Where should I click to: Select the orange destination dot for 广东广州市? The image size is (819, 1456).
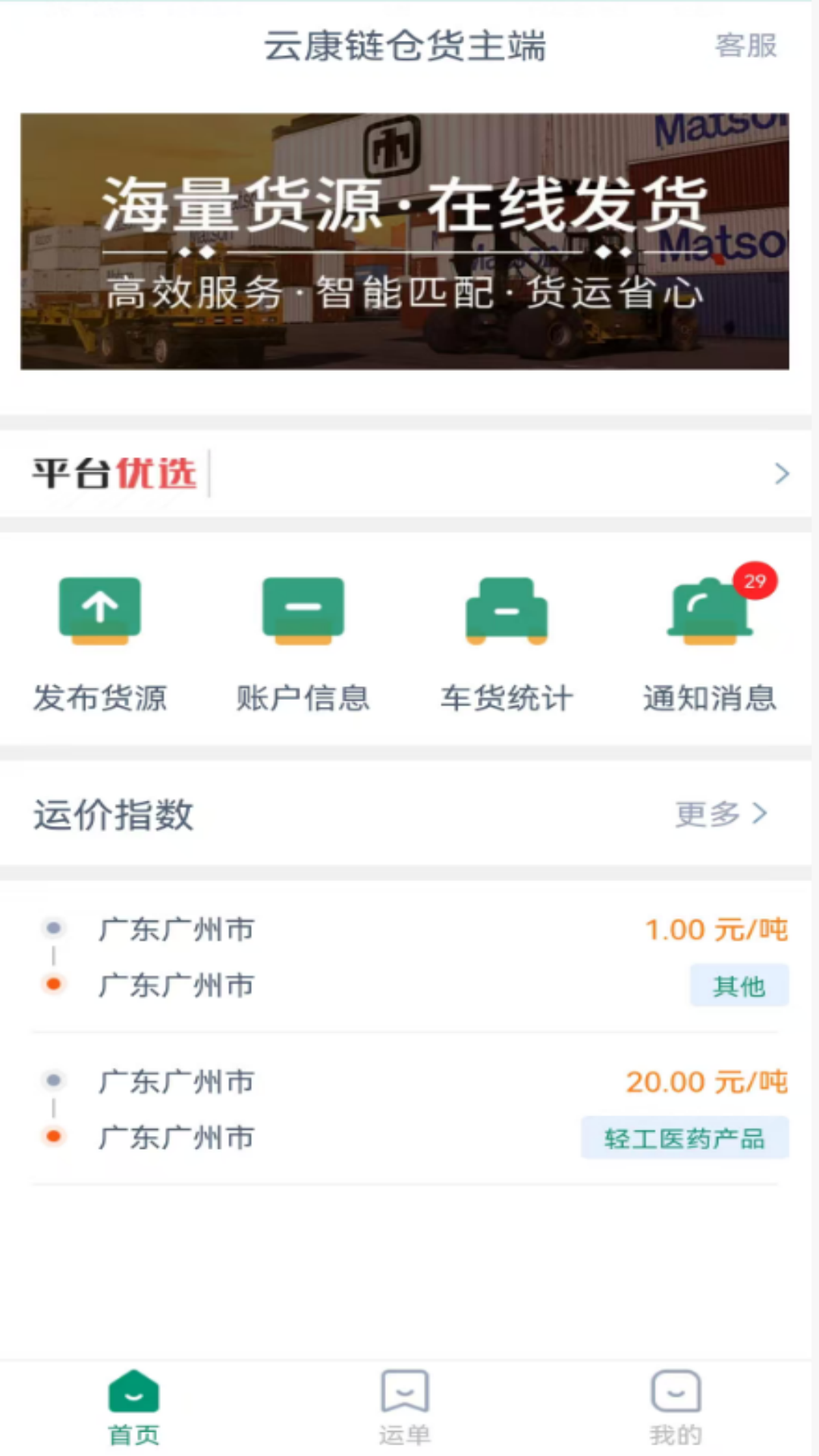point(53,985)
